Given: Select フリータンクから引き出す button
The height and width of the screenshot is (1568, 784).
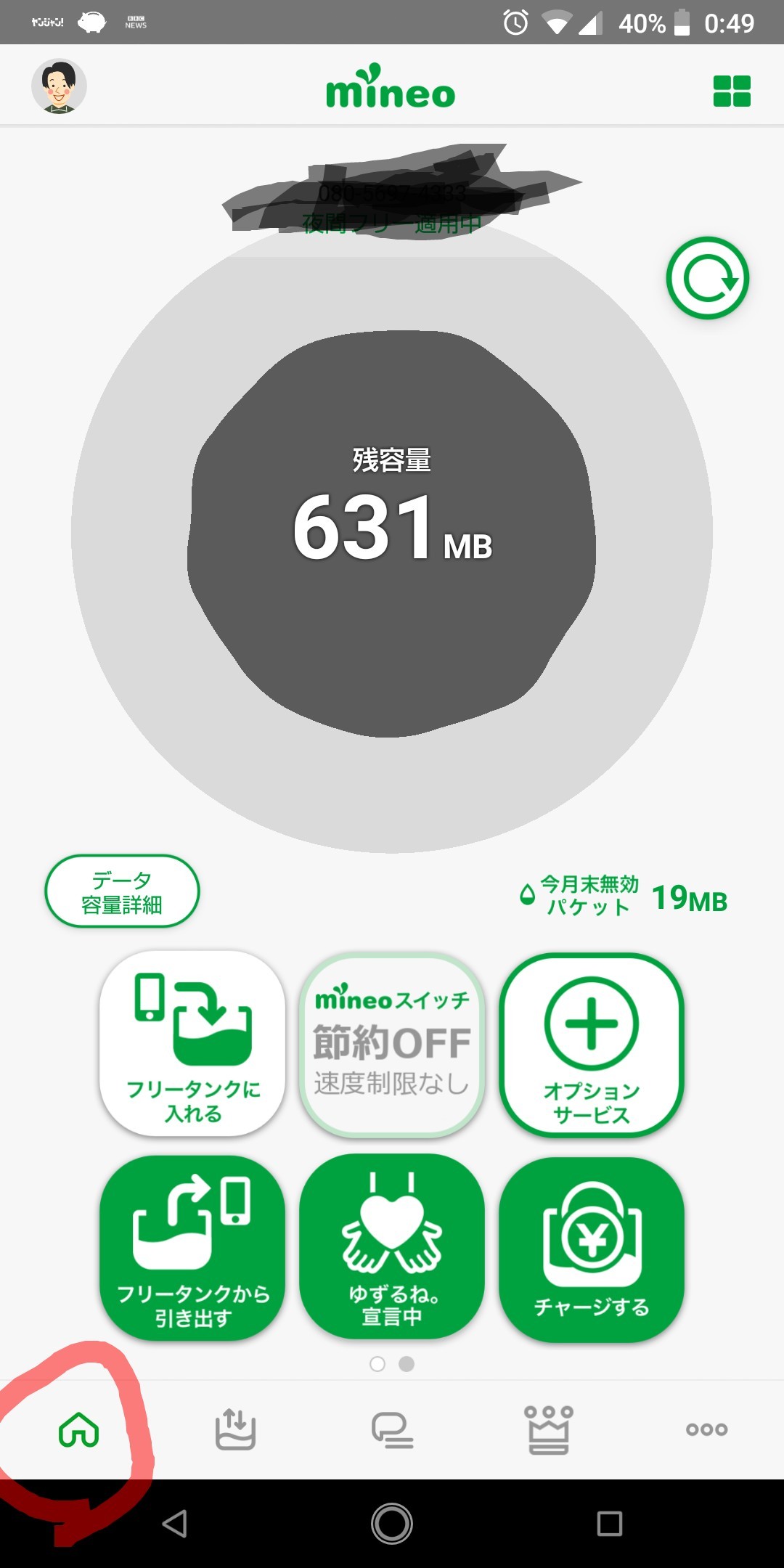Looking at the screenshot, I should pos(192,1248).
